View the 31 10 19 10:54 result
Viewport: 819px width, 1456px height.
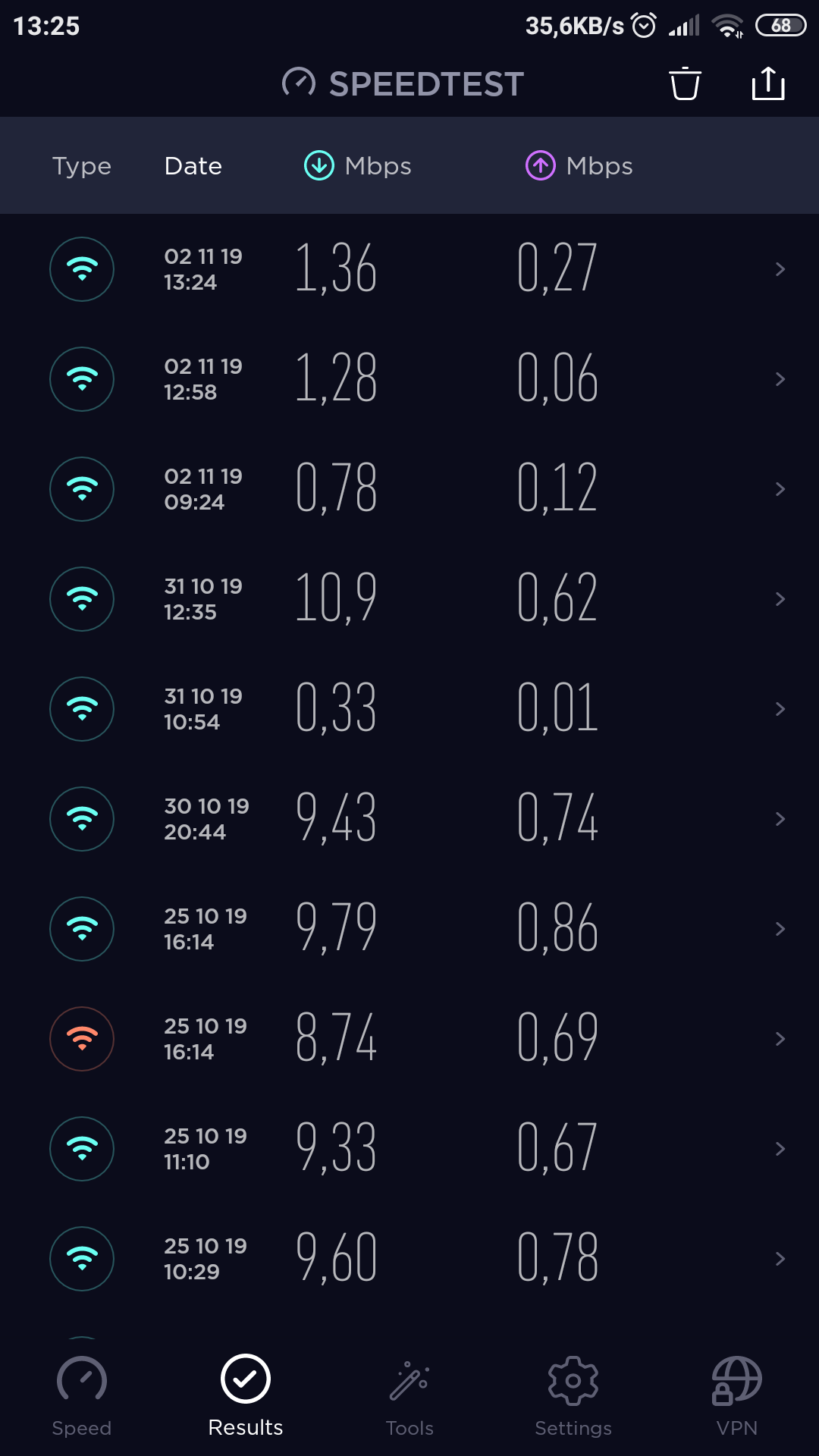(x=409, y=709)
